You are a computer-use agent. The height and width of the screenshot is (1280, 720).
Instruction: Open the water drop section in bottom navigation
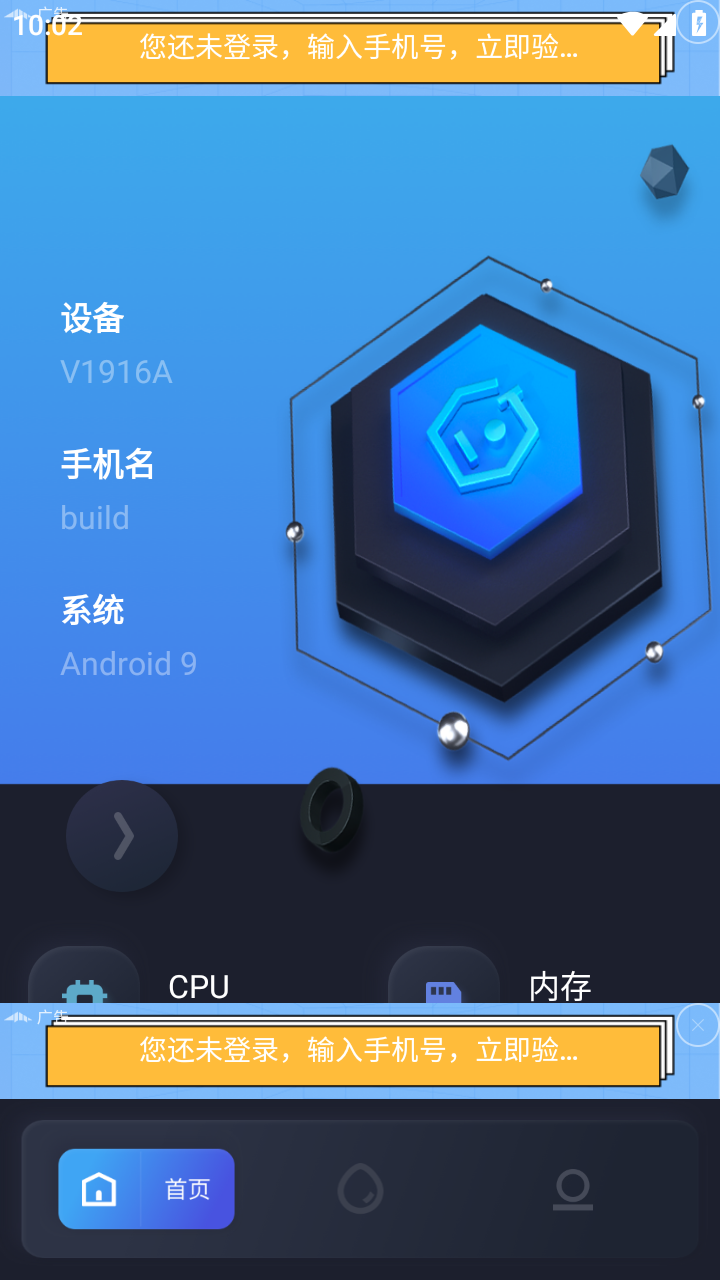coord(360,1188)
